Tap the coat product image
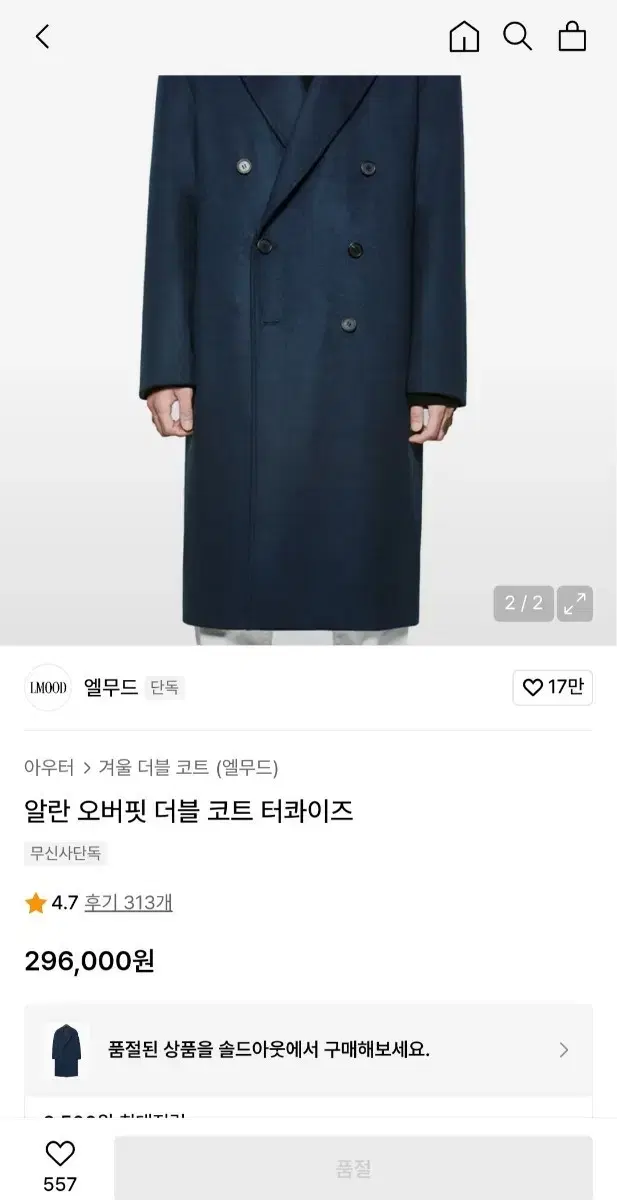 click(308, 360)
